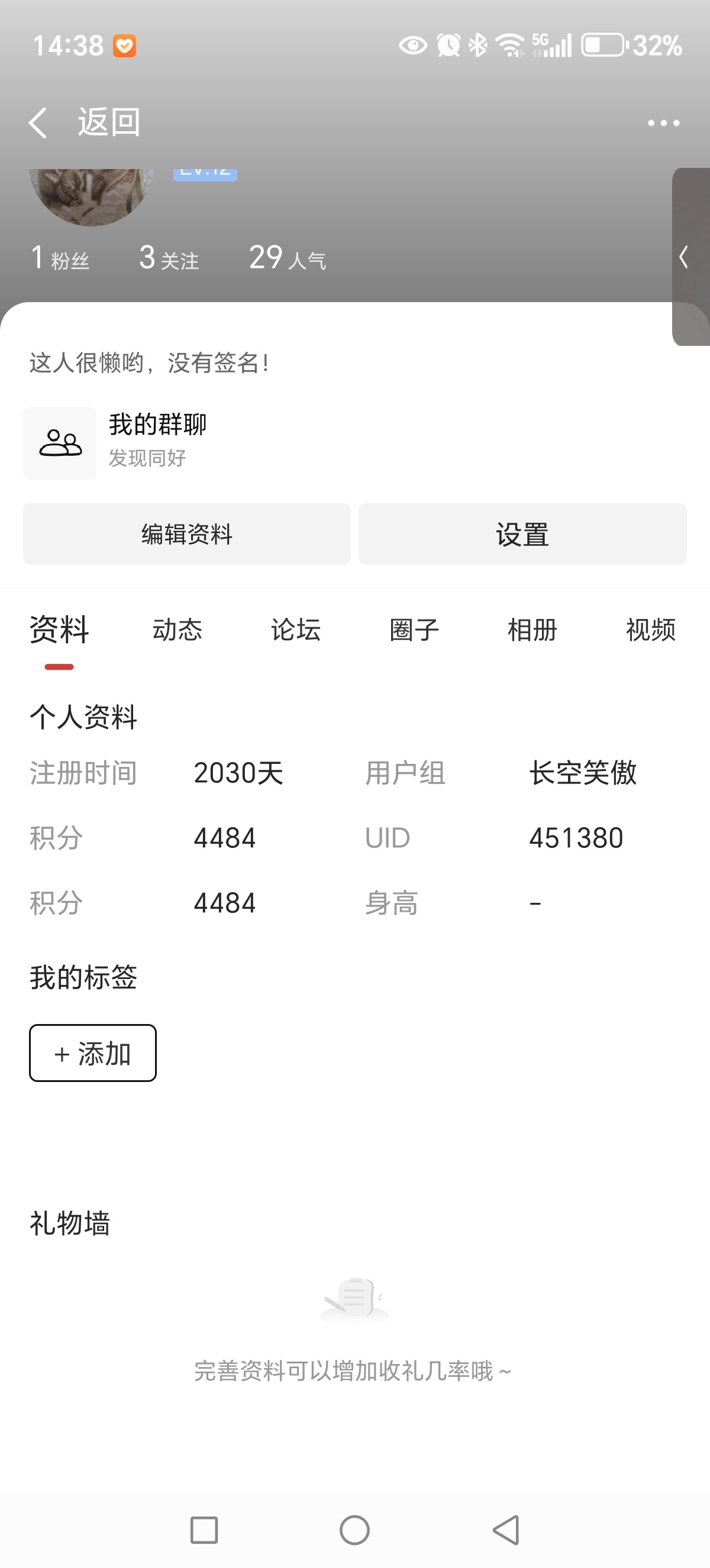Switch to the 圈子 tab
This screenshot has height=1568, width=710.
pos(414,630)
